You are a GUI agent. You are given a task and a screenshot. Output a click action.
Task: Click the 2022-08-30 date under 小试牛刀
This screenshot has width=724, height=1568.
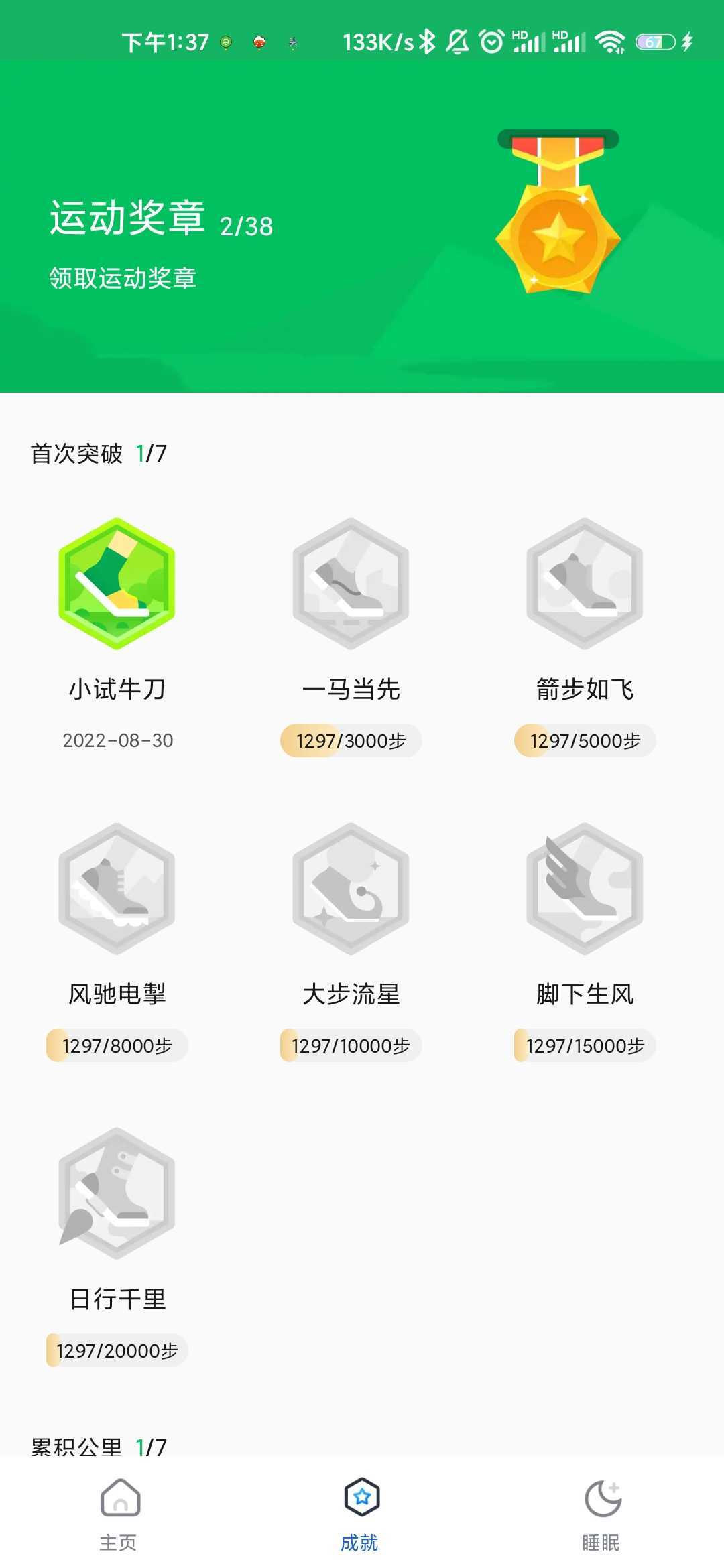(117, 741)
